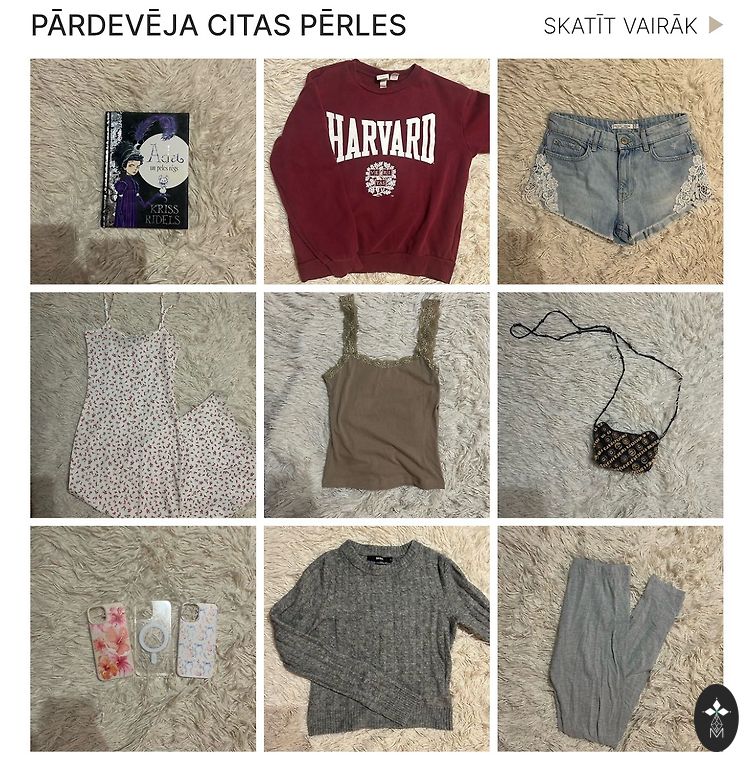View the beige lace-strap top listing
This screenshot has width=755, height=768.
click(x=377, y=405)
